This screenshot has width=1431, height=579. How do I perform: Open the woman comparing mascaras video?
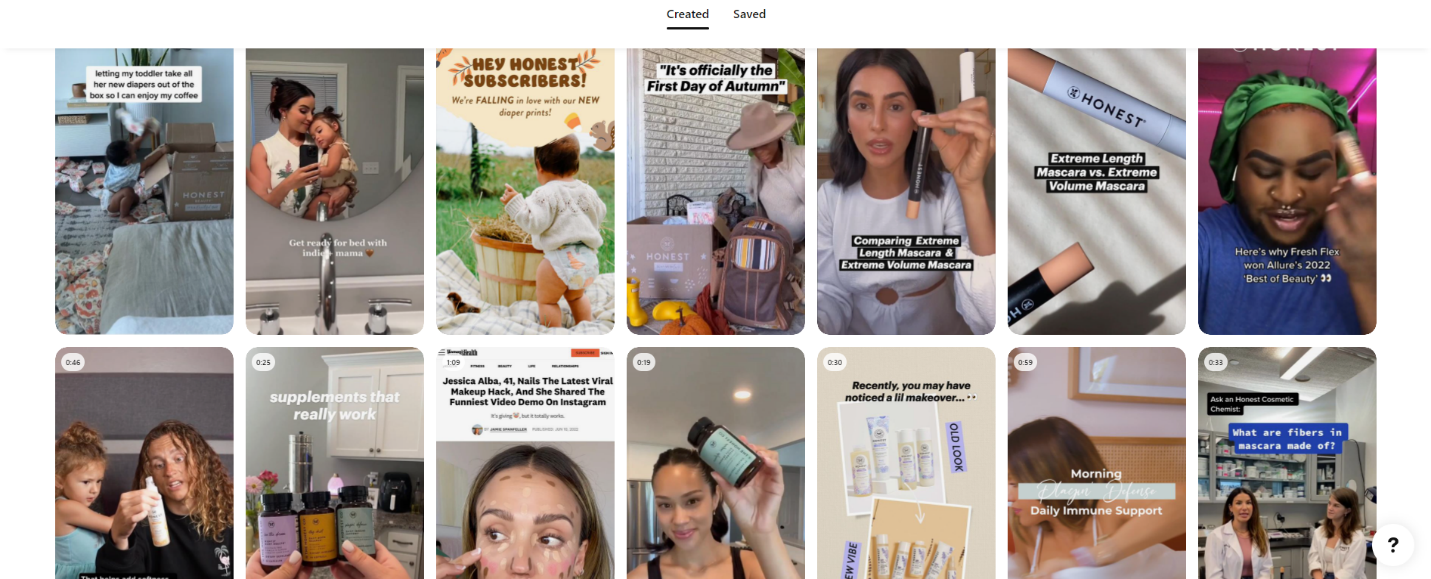coord(906,190)
